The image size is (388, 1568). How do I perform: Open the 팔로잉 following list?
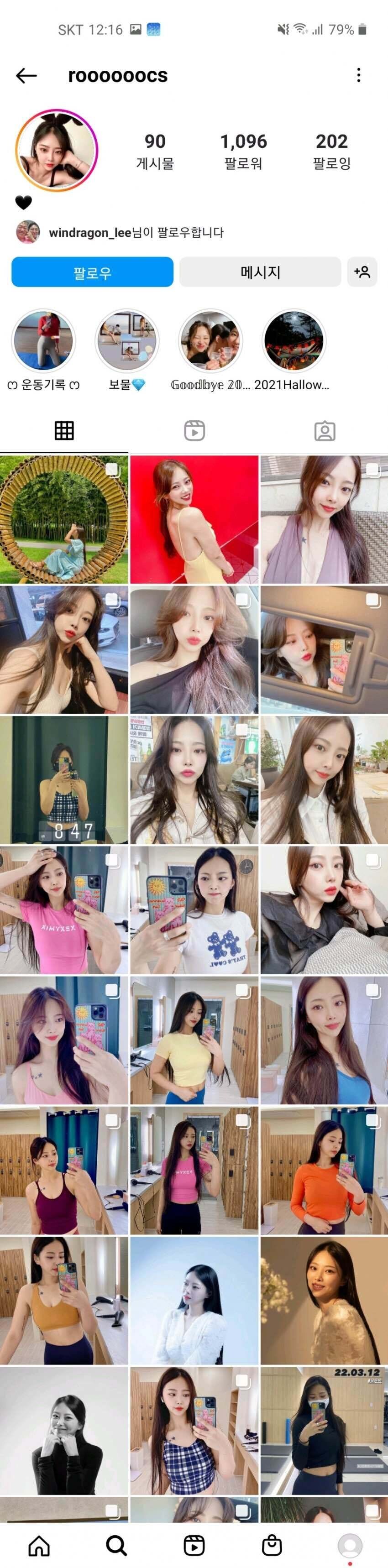[331, 151]
